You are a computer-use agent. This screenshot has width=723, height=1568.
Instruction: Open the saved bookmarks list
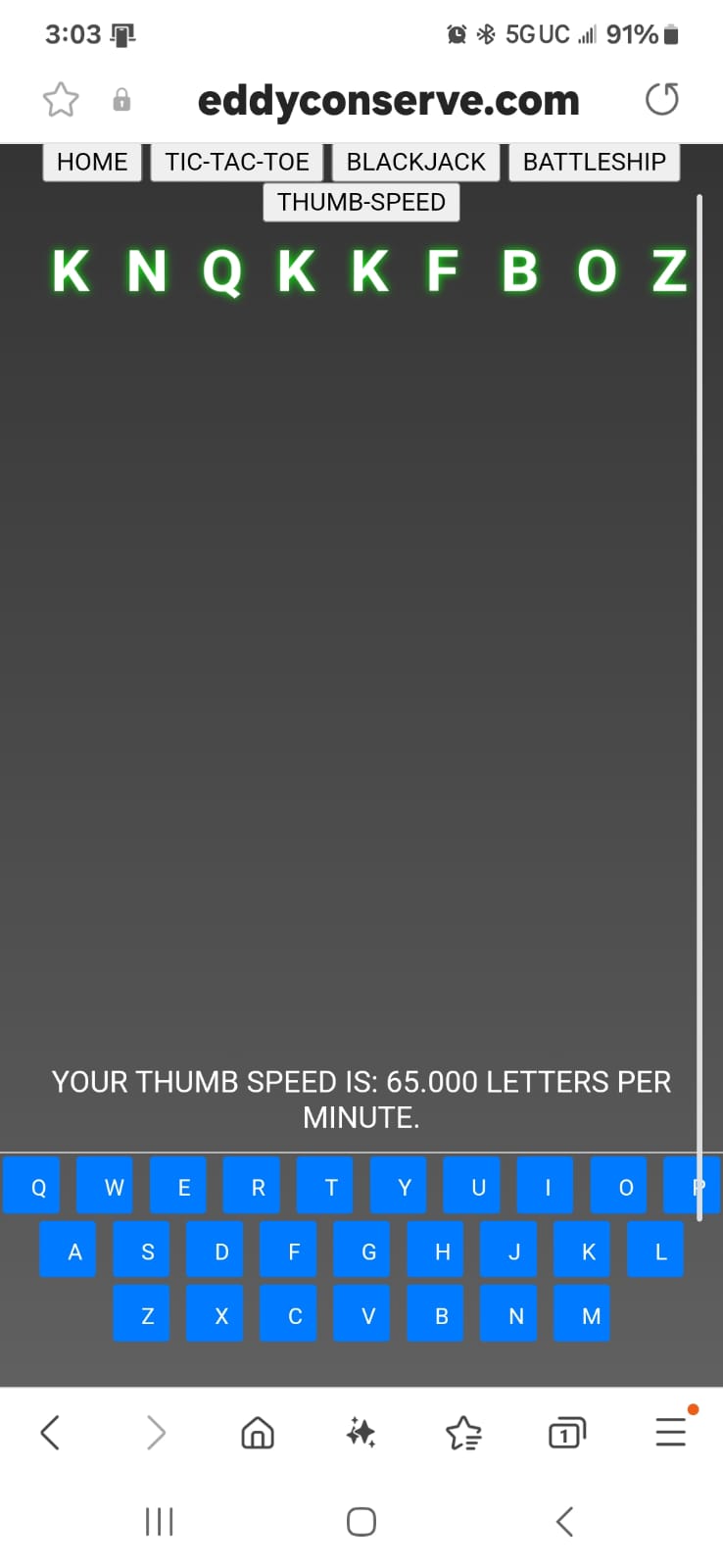coord(463,1434)
